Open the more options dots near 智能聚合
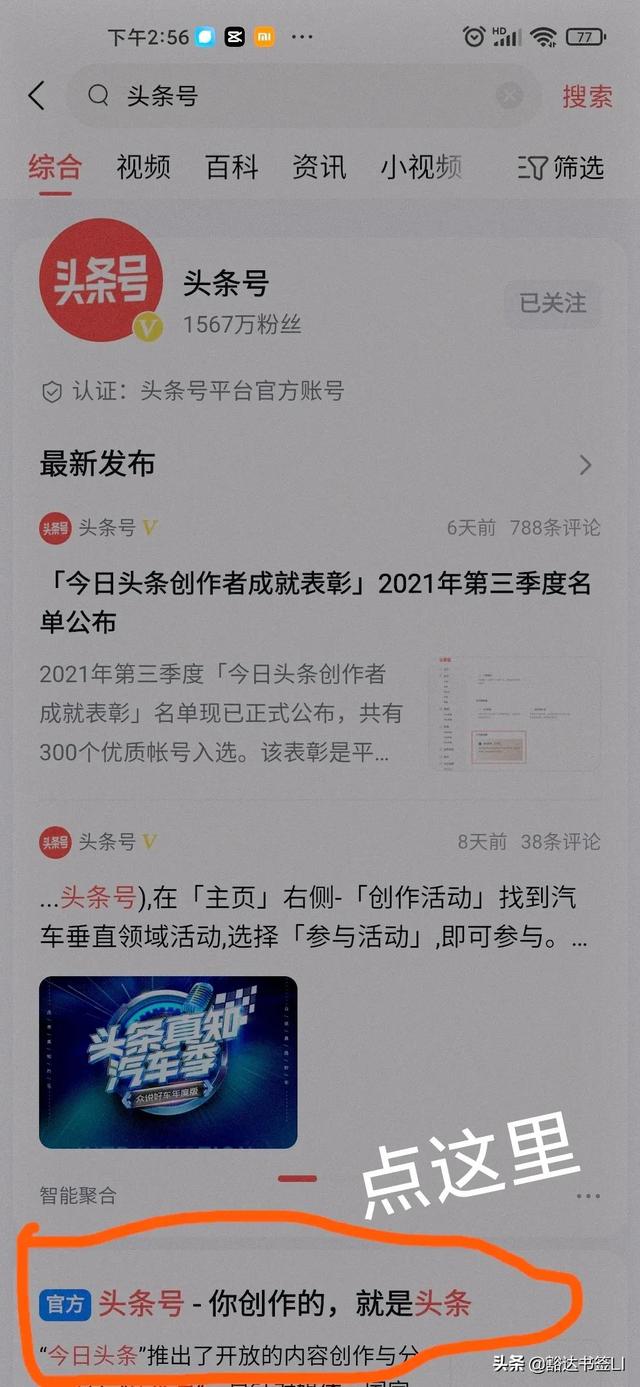This screenshot has width=640, height=1387. coord(588,1195)
